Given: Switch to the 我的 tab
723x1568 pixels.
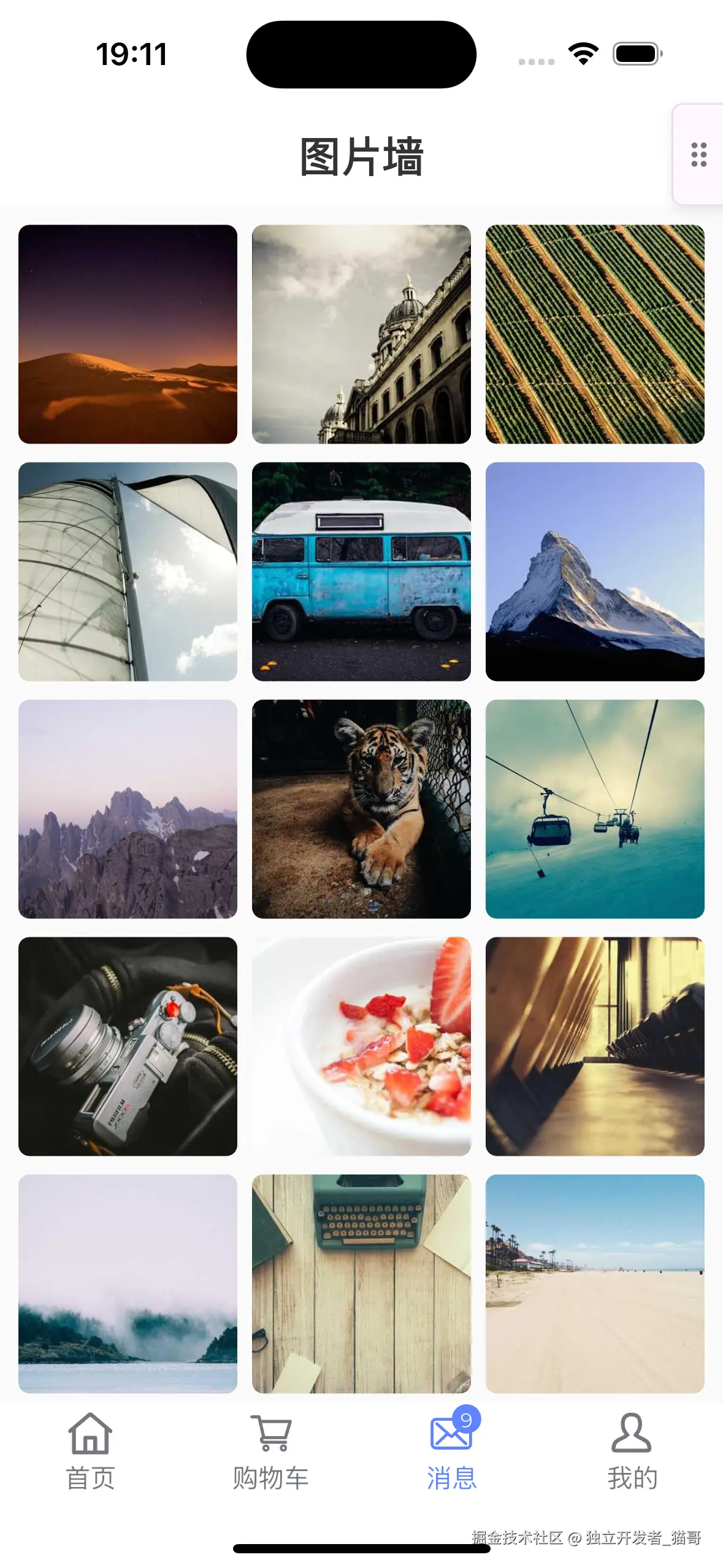Looking at the screenshot, I should tap(632, 1451).
